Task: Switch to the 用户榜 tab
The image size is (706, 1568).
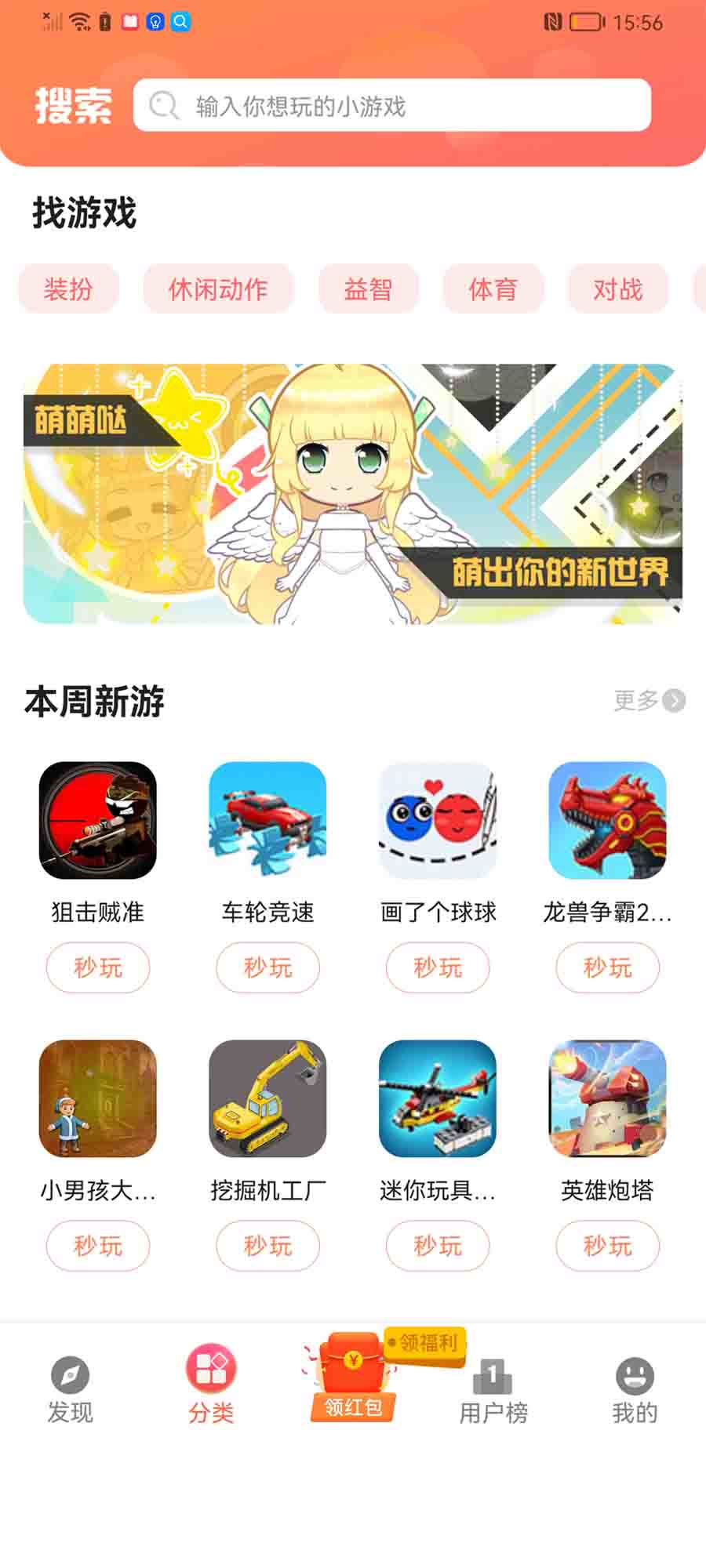Action: pyautogui.click(x=493, y=1389)
